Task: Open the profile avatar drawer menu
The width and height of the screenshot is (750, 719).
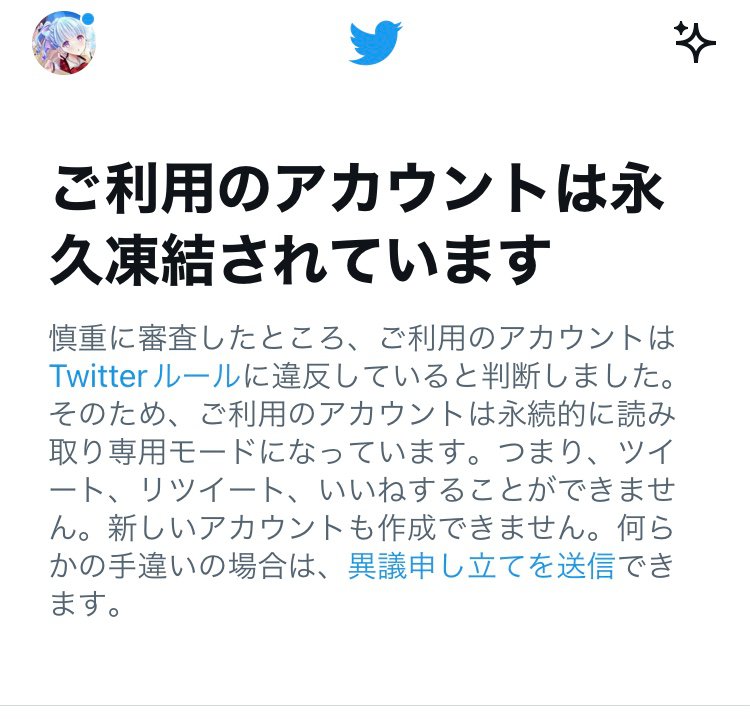Action: (64, 44)
